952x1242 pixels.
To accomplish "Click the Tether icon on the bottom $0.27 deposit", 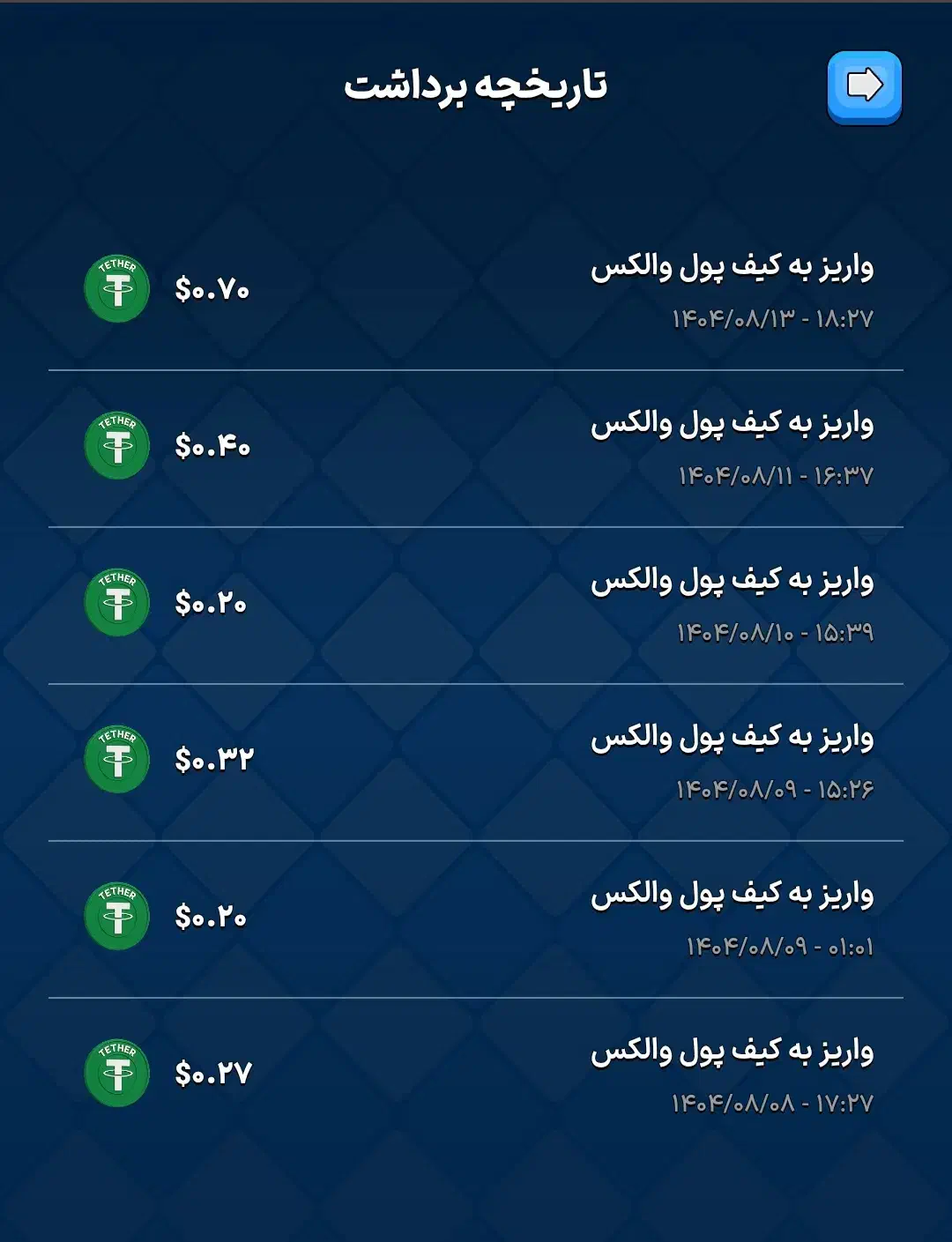I will pos(116,1074).
